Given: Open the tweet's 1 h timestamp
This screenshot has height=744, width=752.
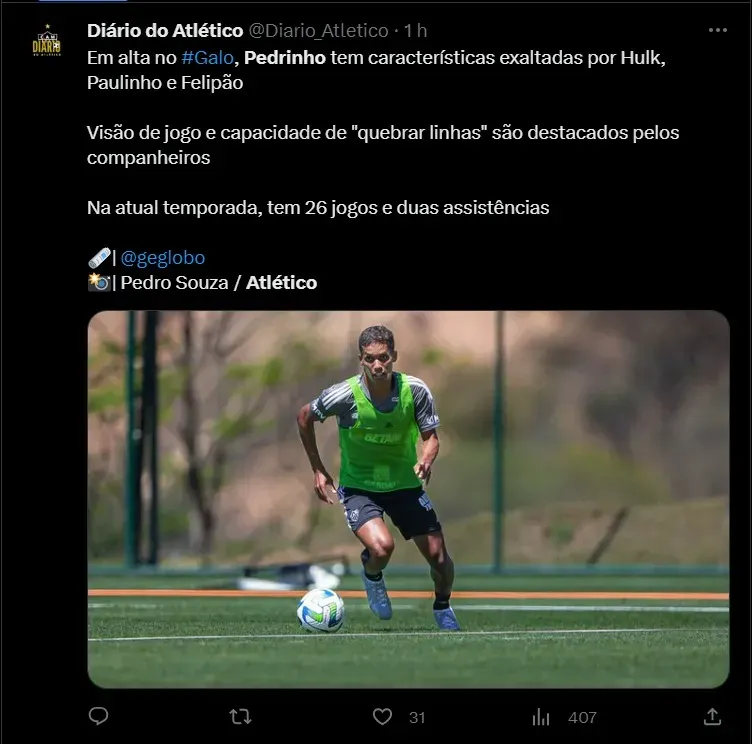Looking at the screenshot, I should (x=414, y=31).
